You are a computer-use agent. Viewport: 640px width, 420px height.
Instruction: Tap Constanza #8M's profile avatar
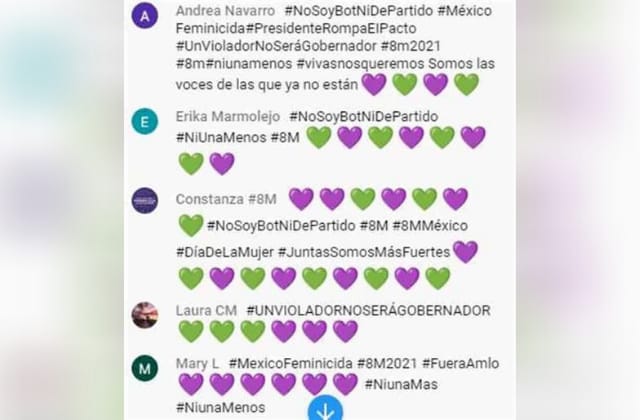(145, 199)
